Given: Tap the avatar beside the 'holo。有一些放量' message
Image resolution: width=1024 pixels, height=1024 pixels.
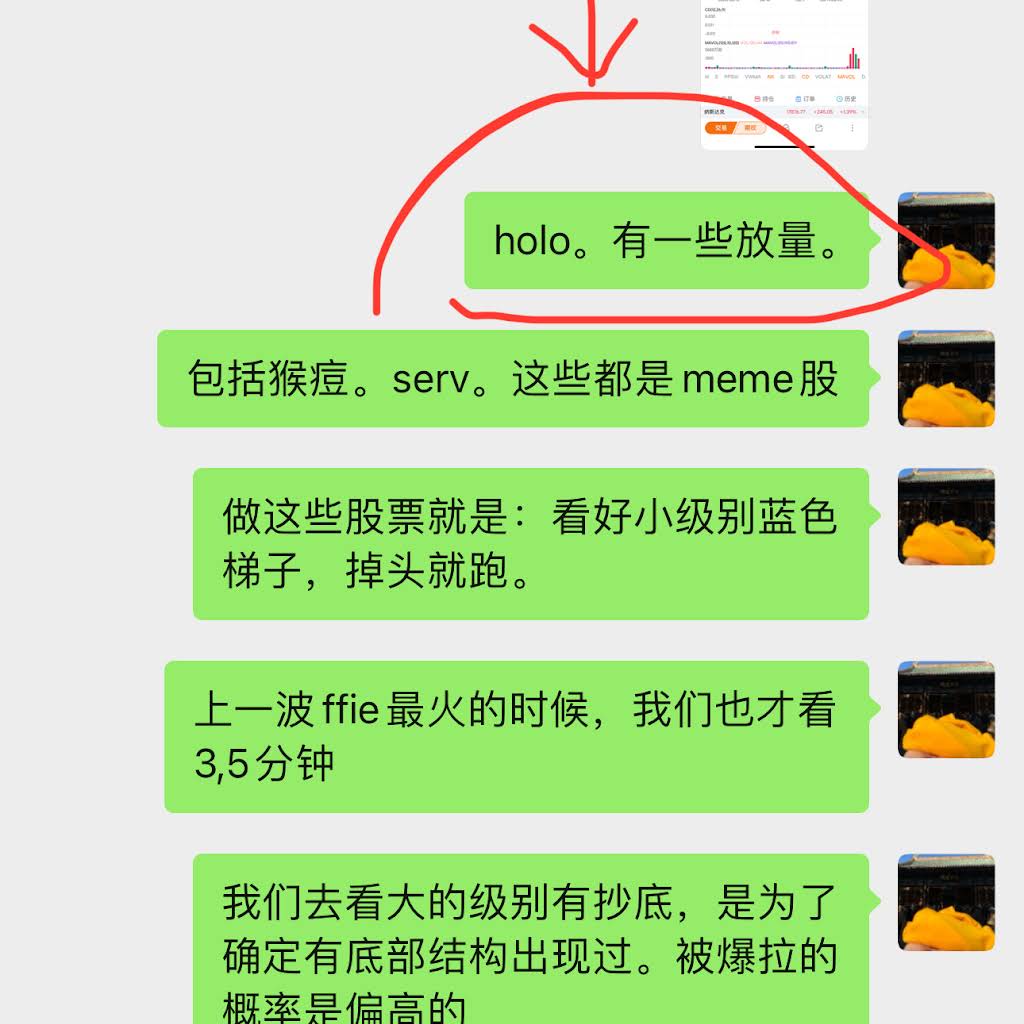Looking at the screenshot, I should point(946,240).
